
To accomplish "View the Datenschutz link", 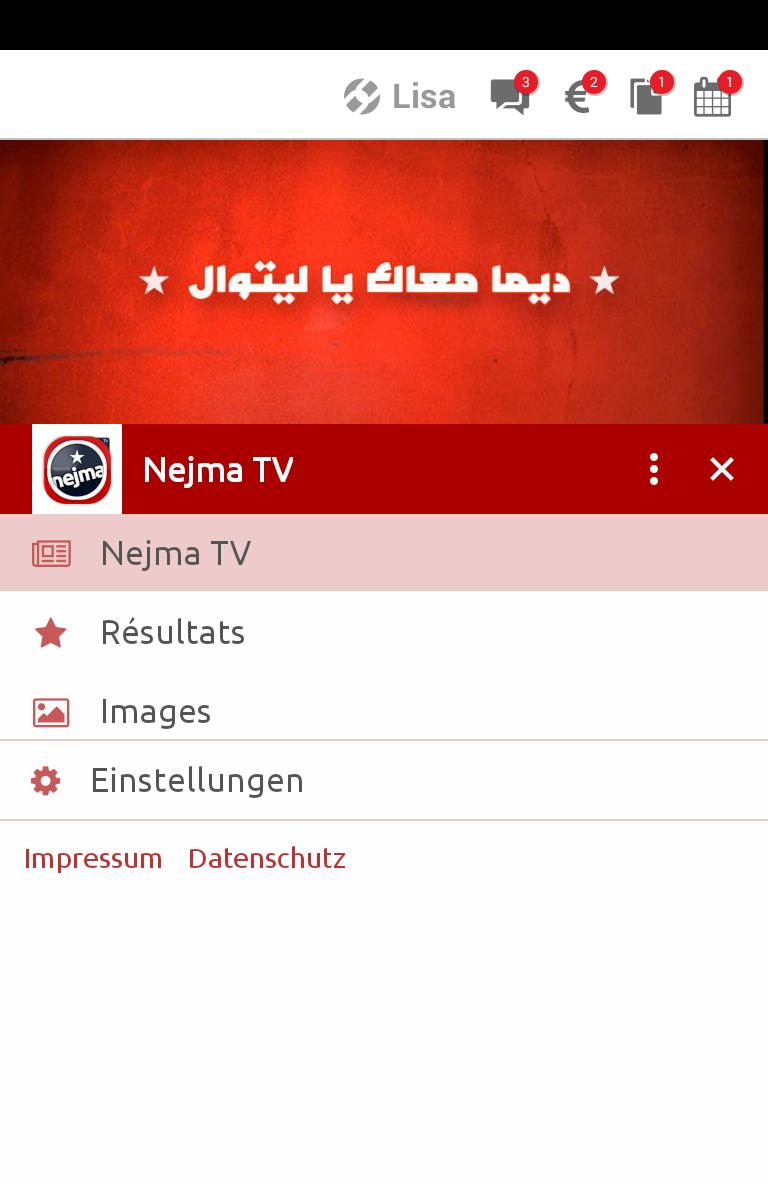I will pos(267,858).
